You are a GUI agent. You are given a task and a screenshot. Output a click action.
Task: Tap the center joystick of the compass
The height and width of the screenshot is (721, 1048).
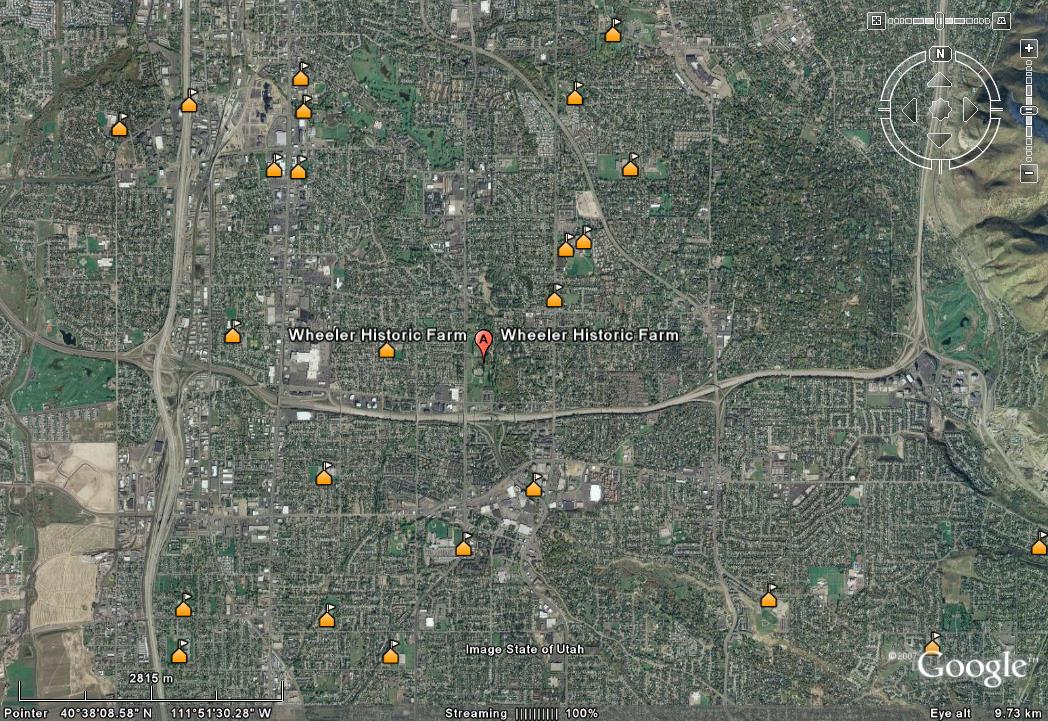tap(940, 110)
